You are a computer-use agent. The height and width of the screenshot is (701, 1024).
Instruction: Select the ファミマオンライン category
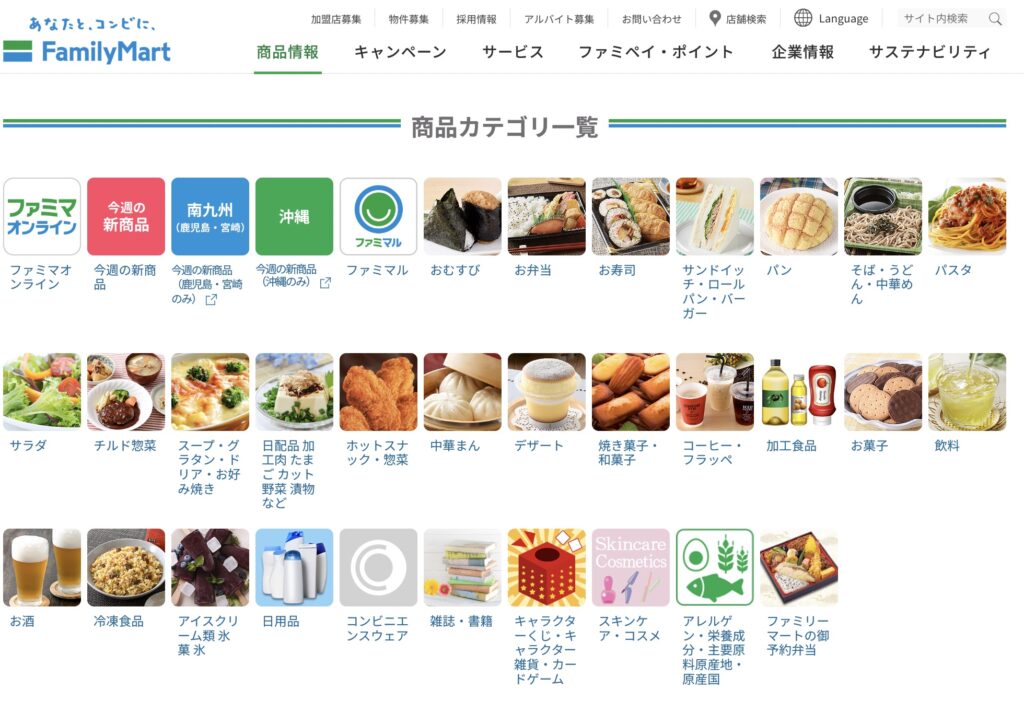click(x=42, y=217)
